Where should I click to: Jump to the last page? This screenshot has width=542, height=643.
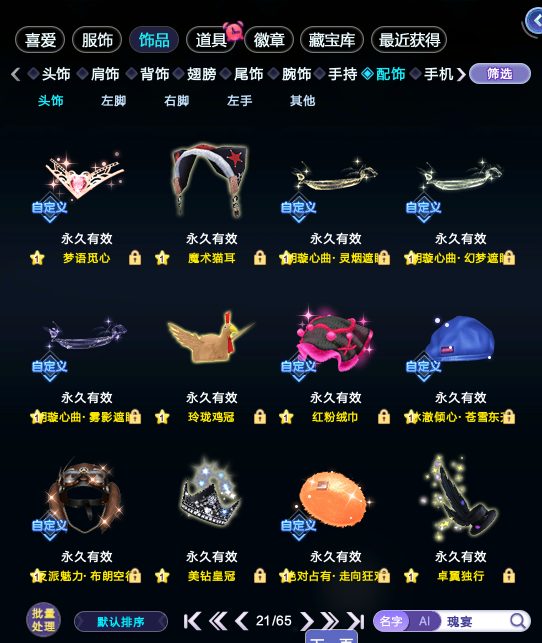tap(355, 621)
